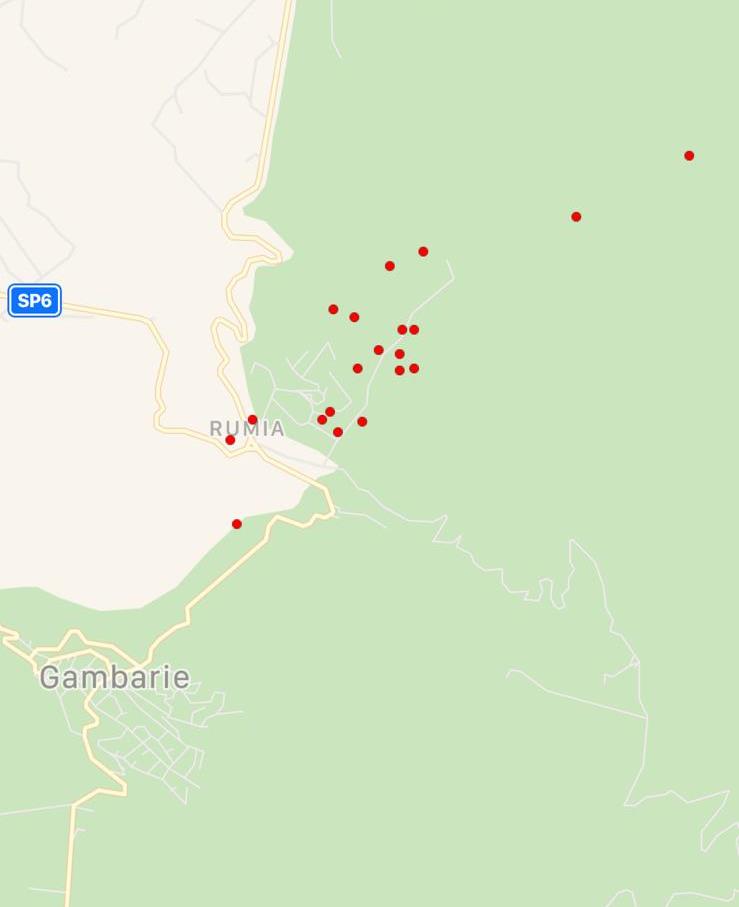Select the red marker directly above RUMIA label

(252, 420)
